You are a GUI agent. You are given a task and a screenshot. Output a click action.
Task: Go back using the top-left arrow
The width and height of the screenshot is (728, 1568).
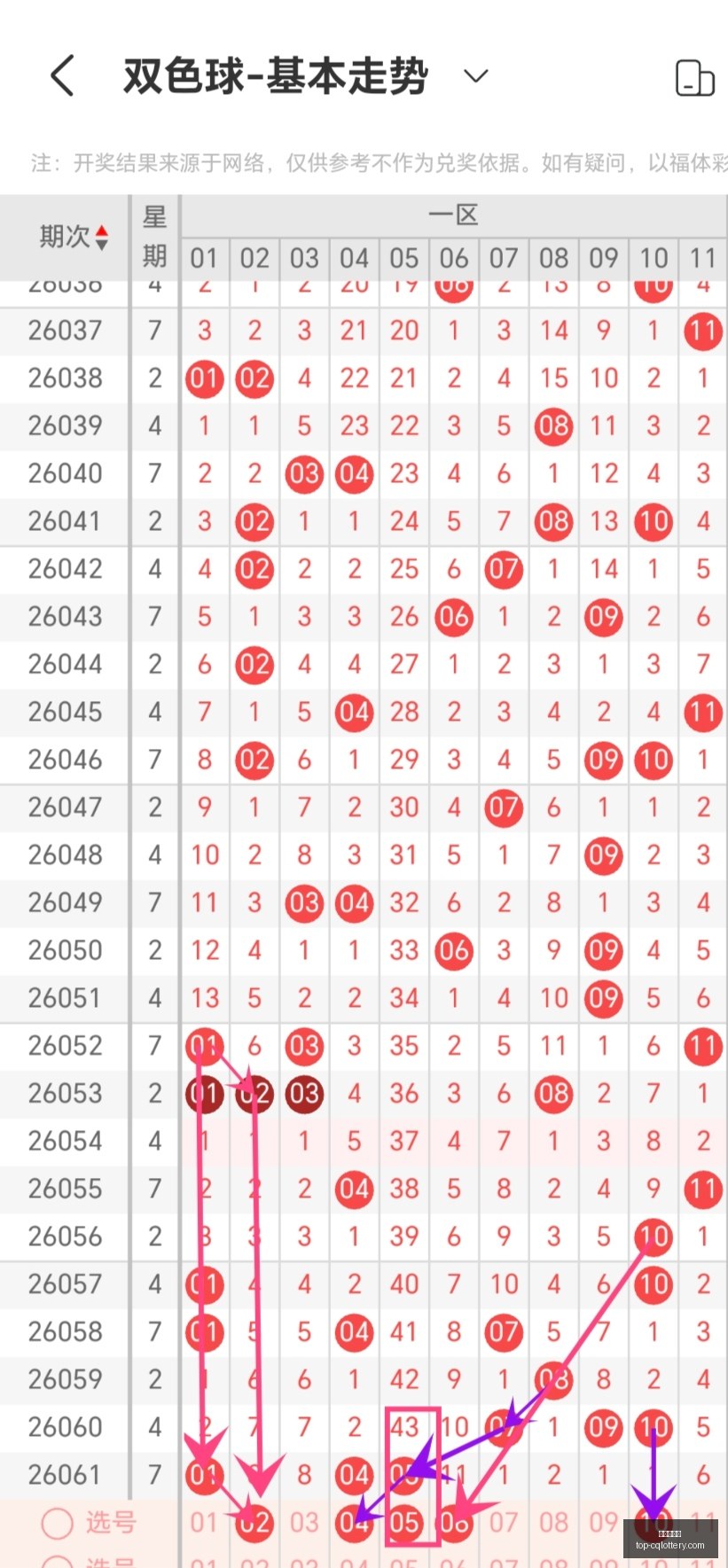pyautogui.click(x=62, y=75)
